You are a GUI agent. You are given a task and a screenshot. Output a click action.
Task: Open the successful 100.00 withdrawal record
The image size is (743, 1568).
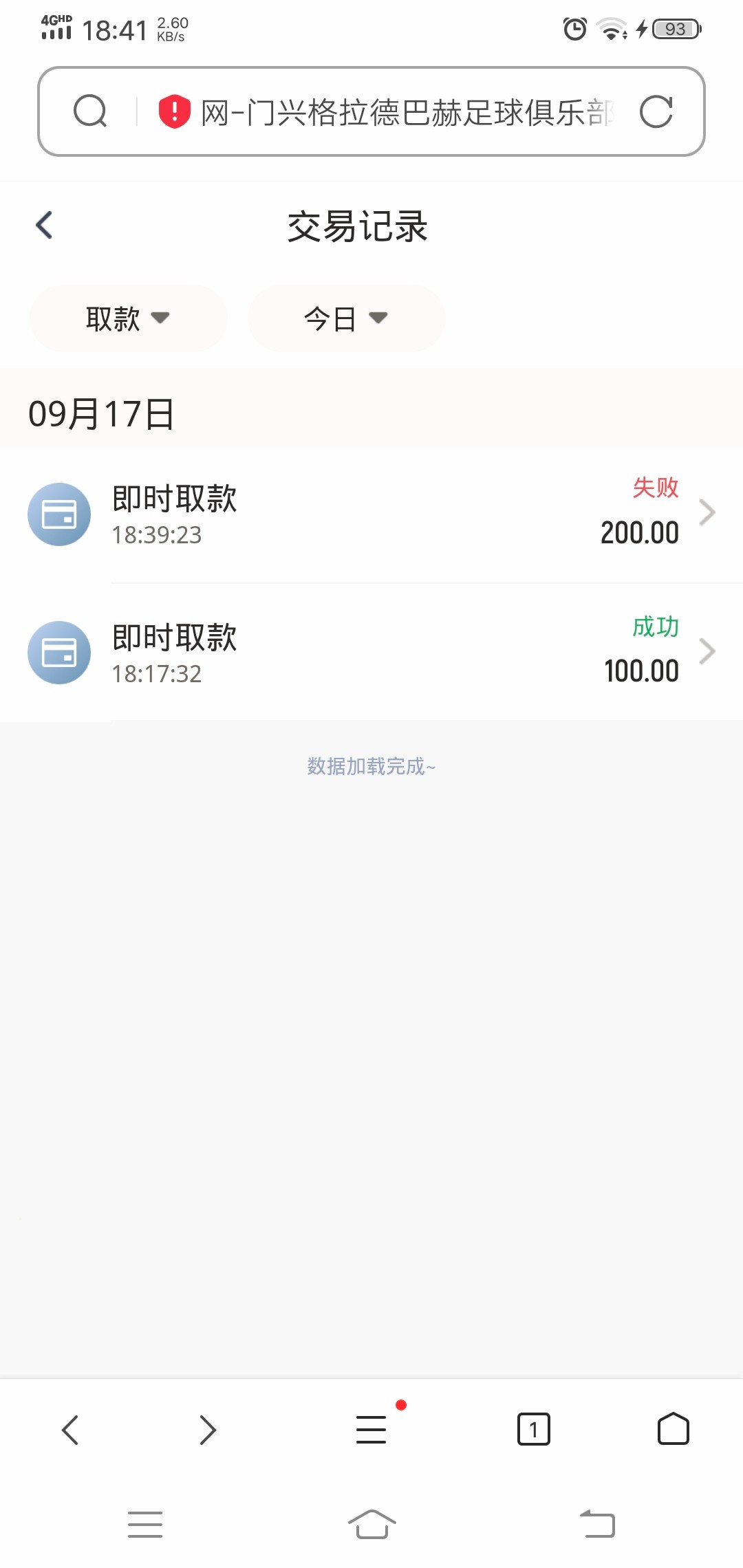[x=371, y=653]
